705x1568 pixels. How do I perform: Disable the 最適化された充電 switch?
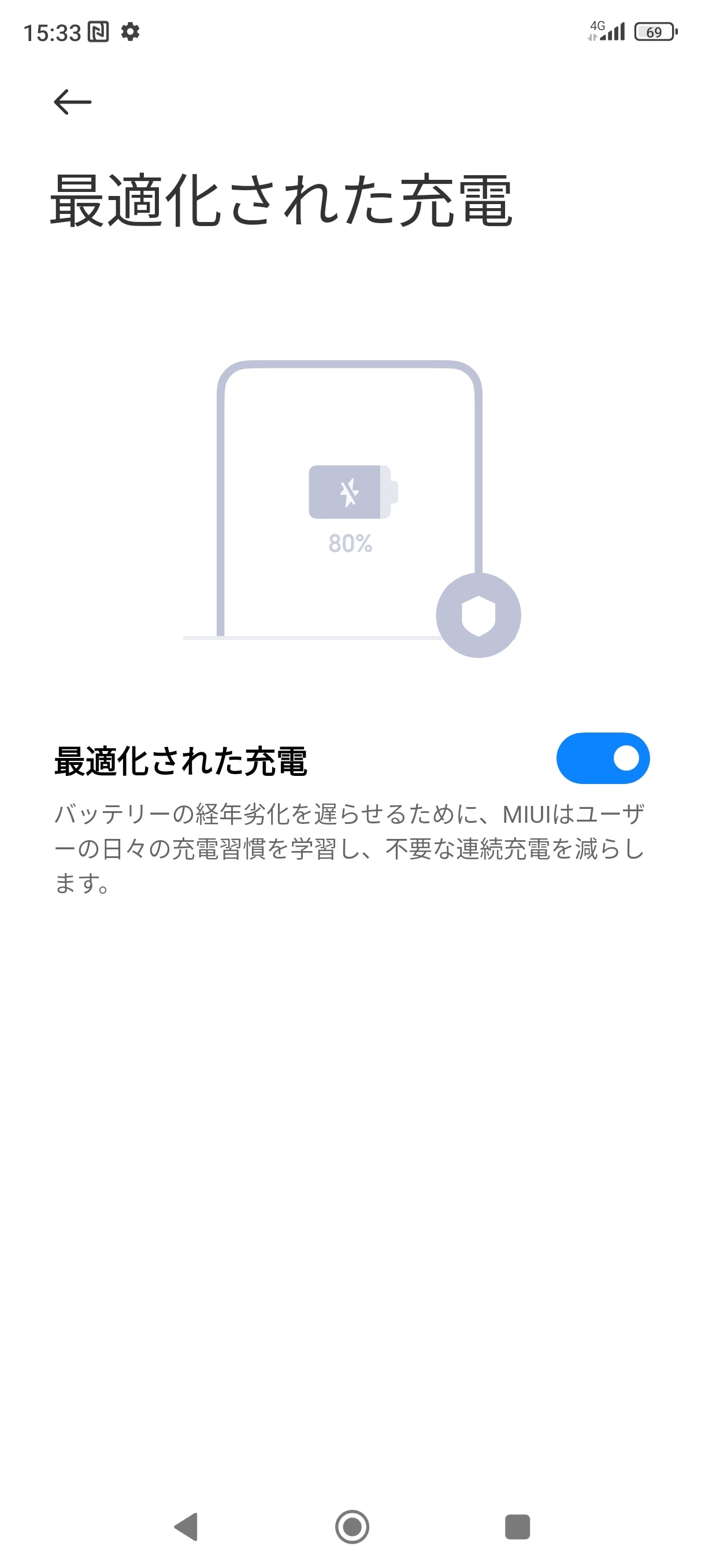pyautogui.click(x=602, y=758)
